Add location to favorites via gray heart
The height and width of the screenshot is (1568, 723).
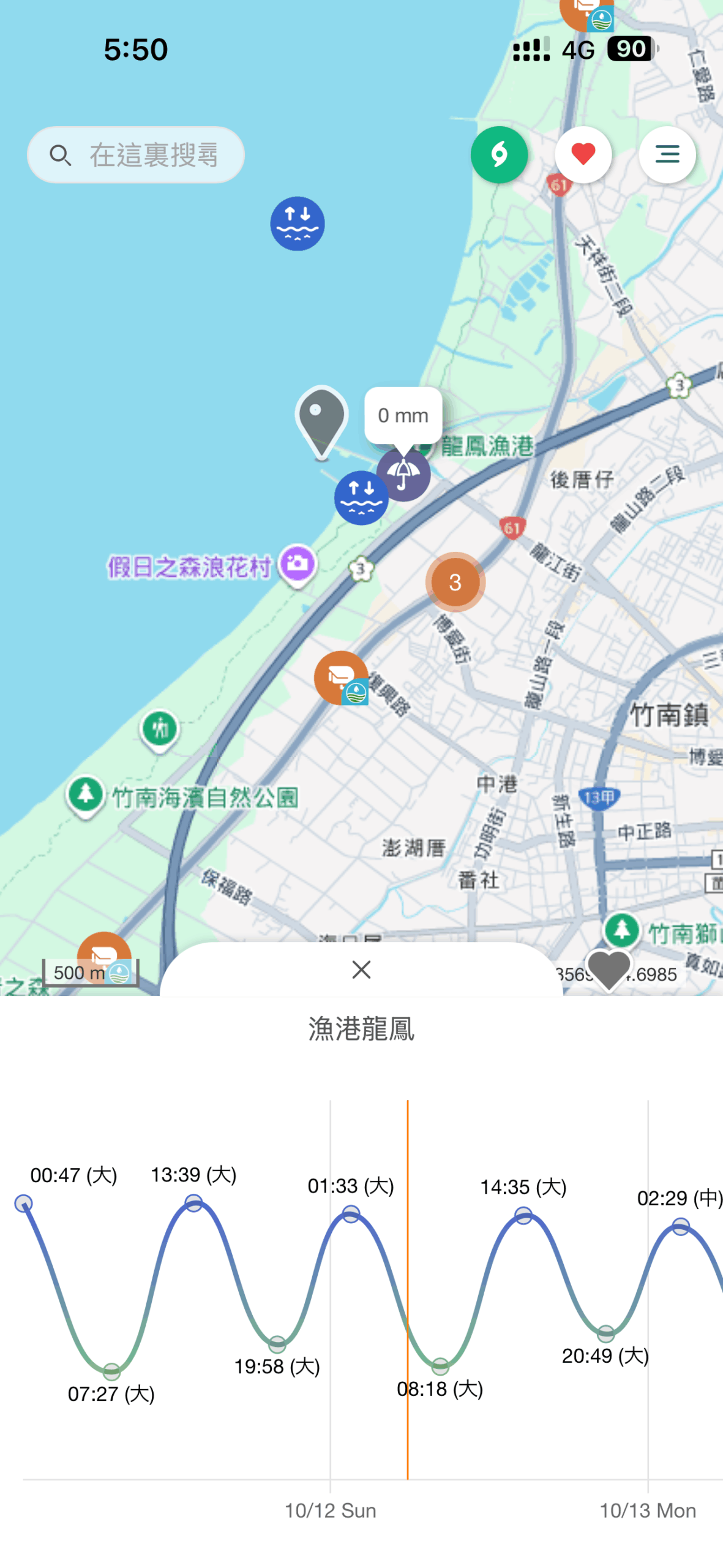click(x=609, y=969)
